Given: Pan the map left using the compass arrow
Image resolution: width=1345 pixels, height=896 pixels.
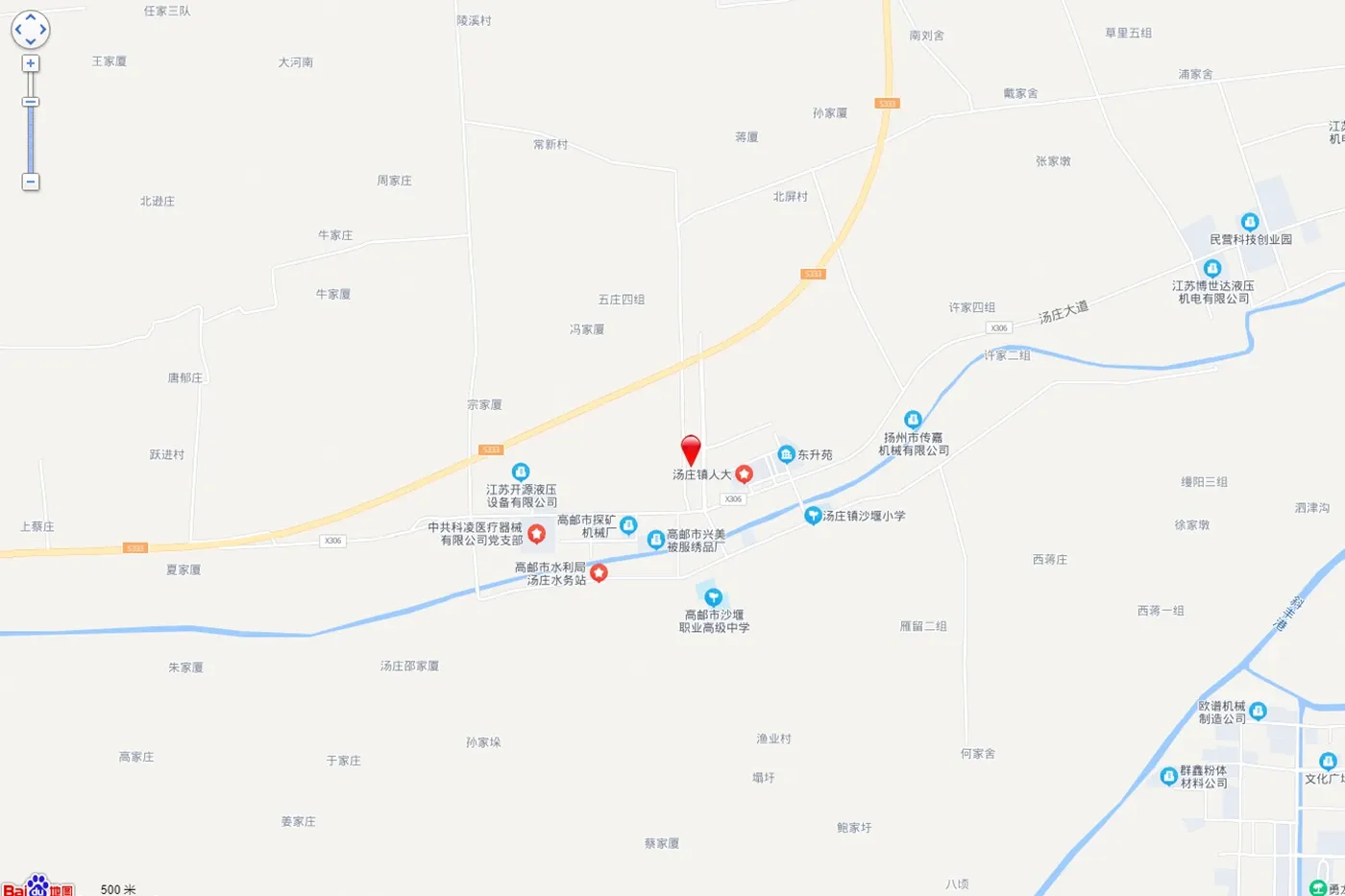Looking at the screenshot, I should tap(18, 30).
